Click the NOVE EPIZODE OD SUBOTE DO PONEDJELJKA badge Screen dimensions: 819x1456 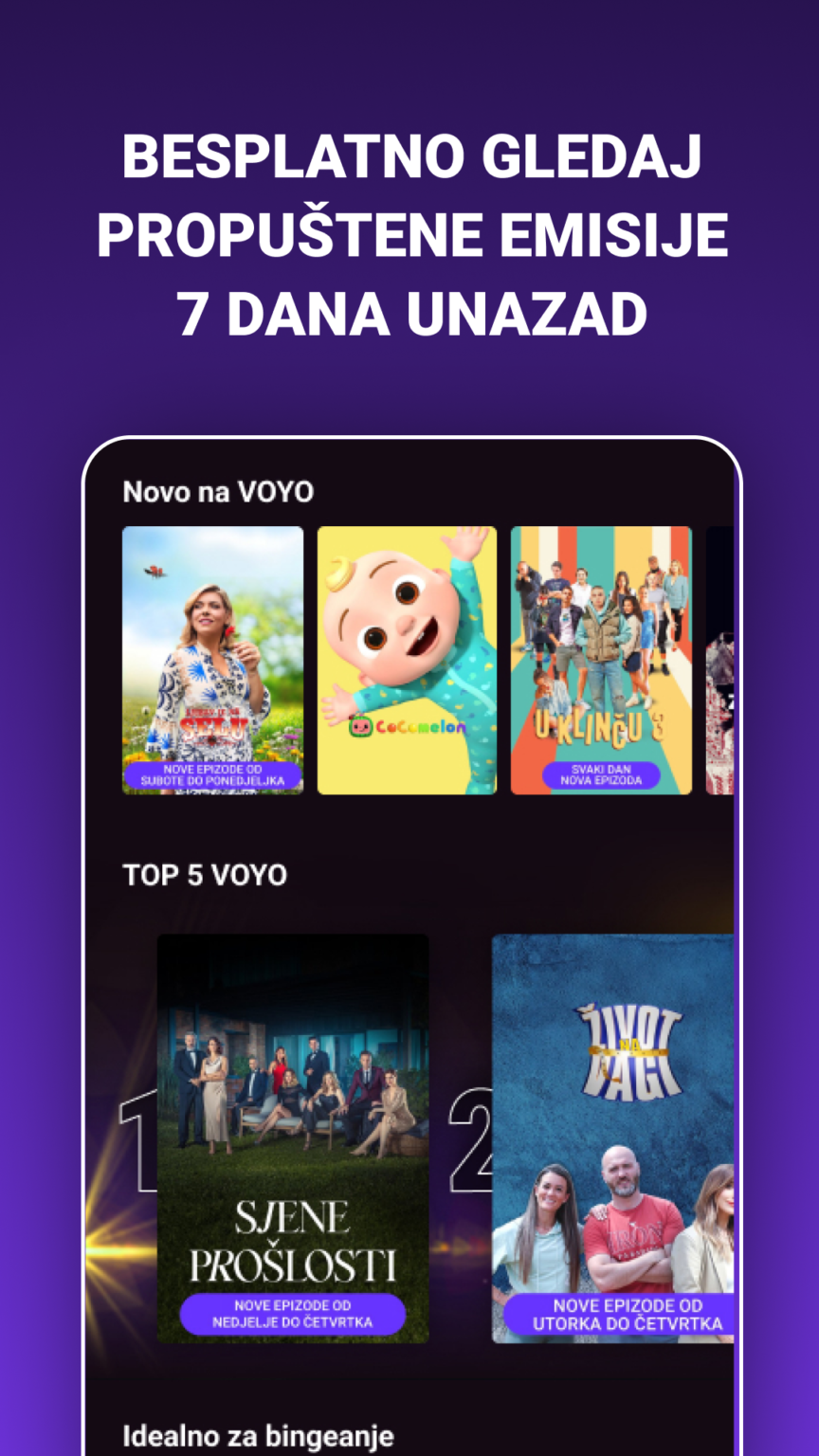(212, 774)
